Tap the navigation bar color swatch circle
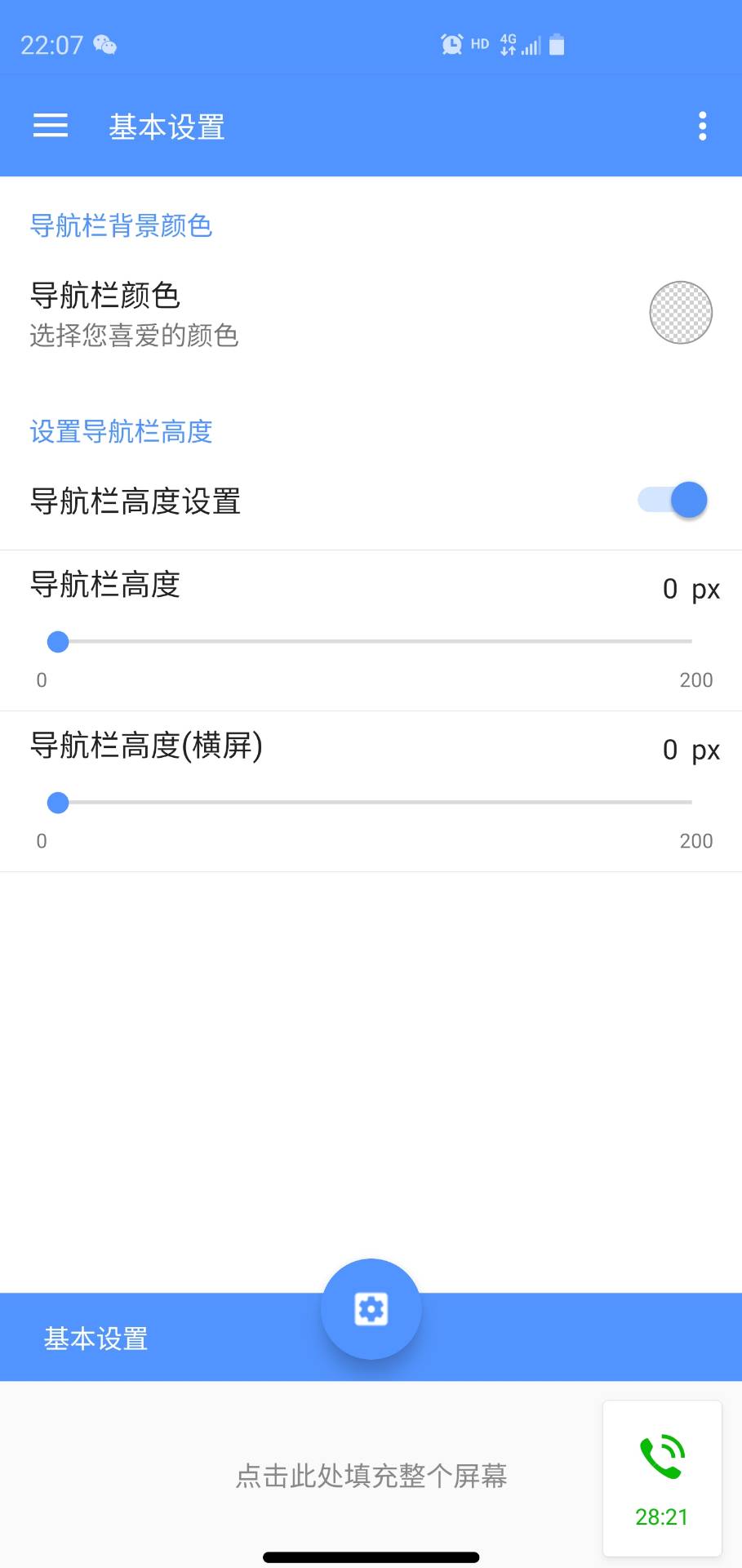Image resolution: width=742 pixels, height=1568 pixels. pyautogui.click(x=681, y=313)
